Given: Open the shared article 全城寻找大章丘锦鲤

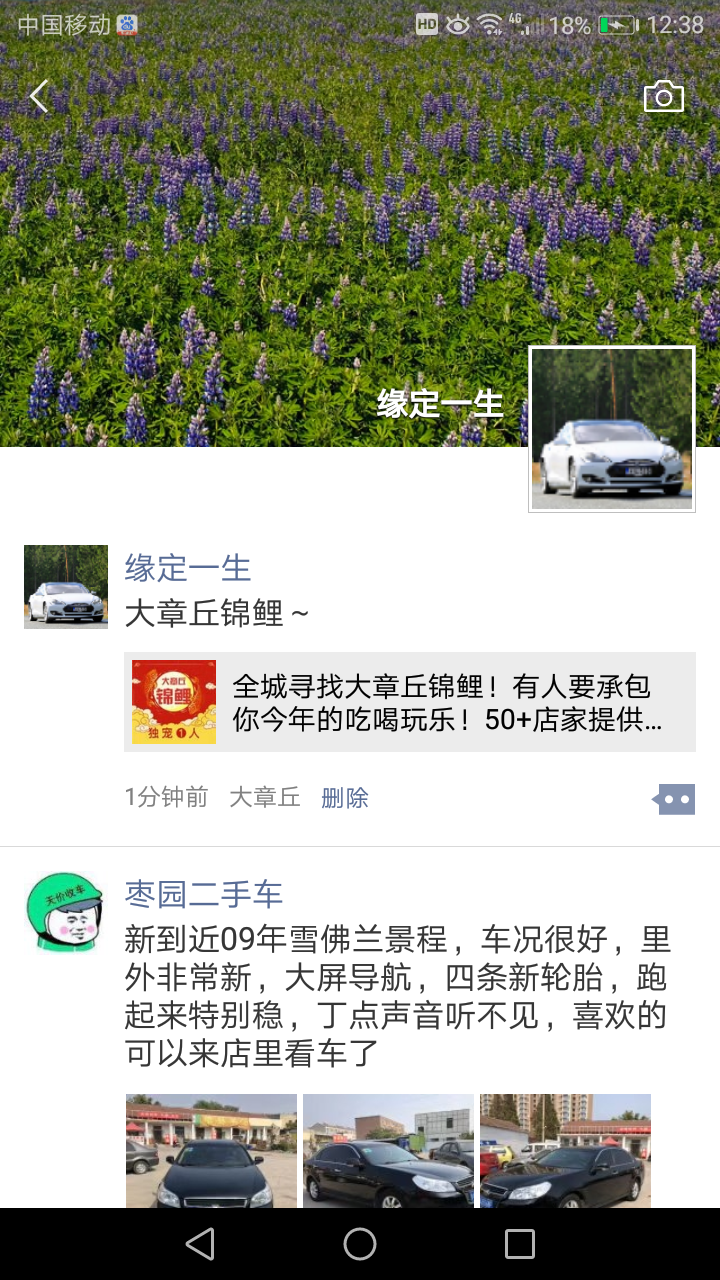Looking at the screenshot, I should coord(410,702).
